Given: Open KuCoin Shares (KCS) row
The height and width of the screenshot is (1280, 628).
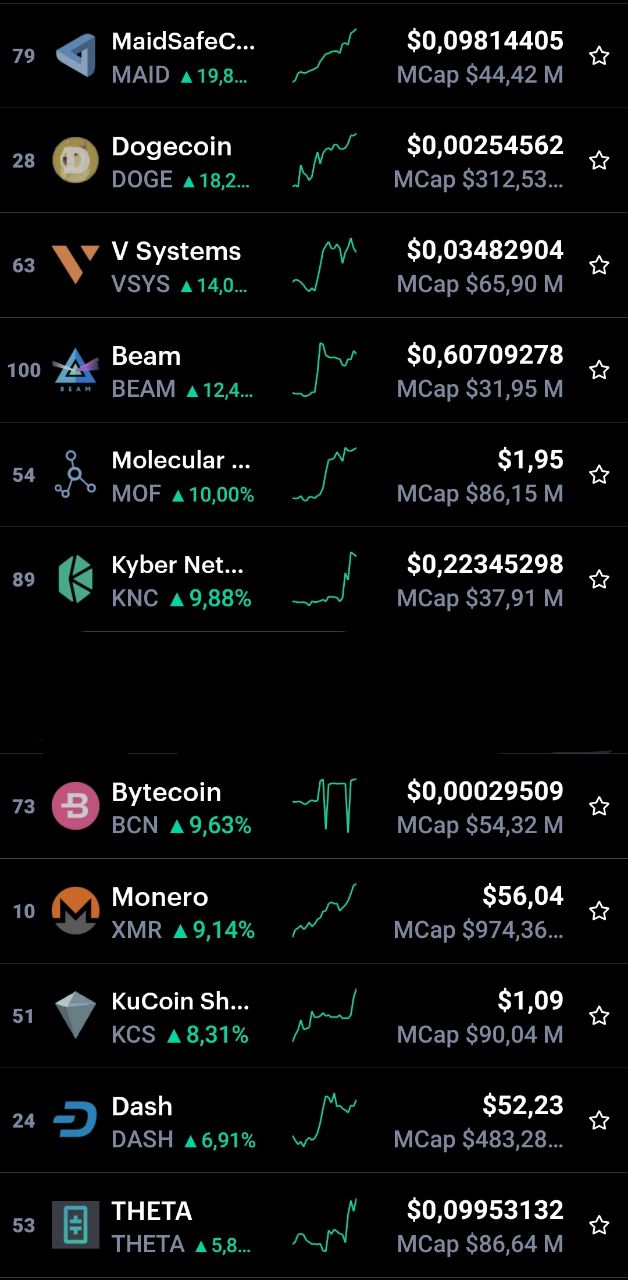Looking at the screenshot, I should point(314,1016).
